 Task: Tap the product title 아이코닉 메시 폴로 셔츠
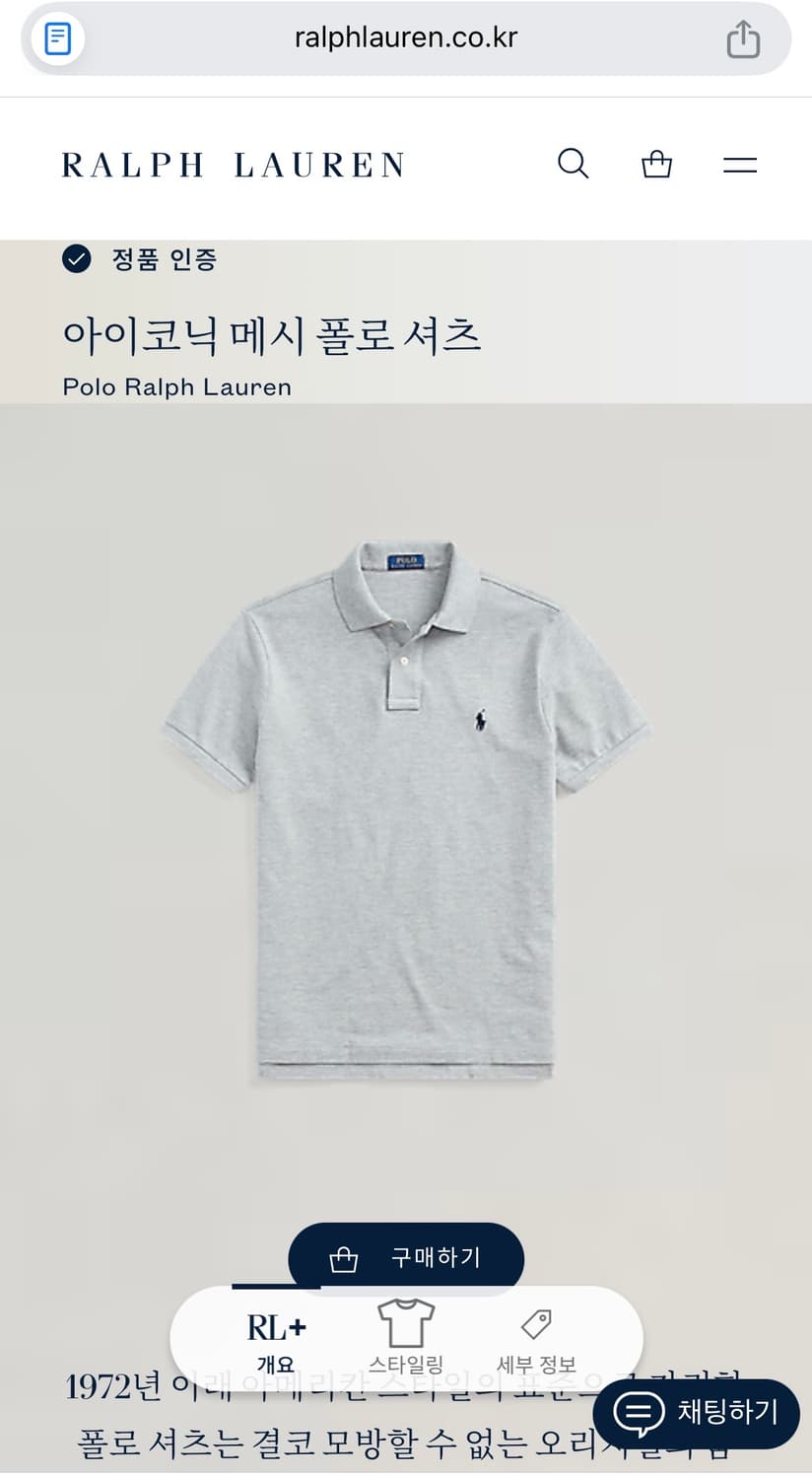click(x=272, y=335)
